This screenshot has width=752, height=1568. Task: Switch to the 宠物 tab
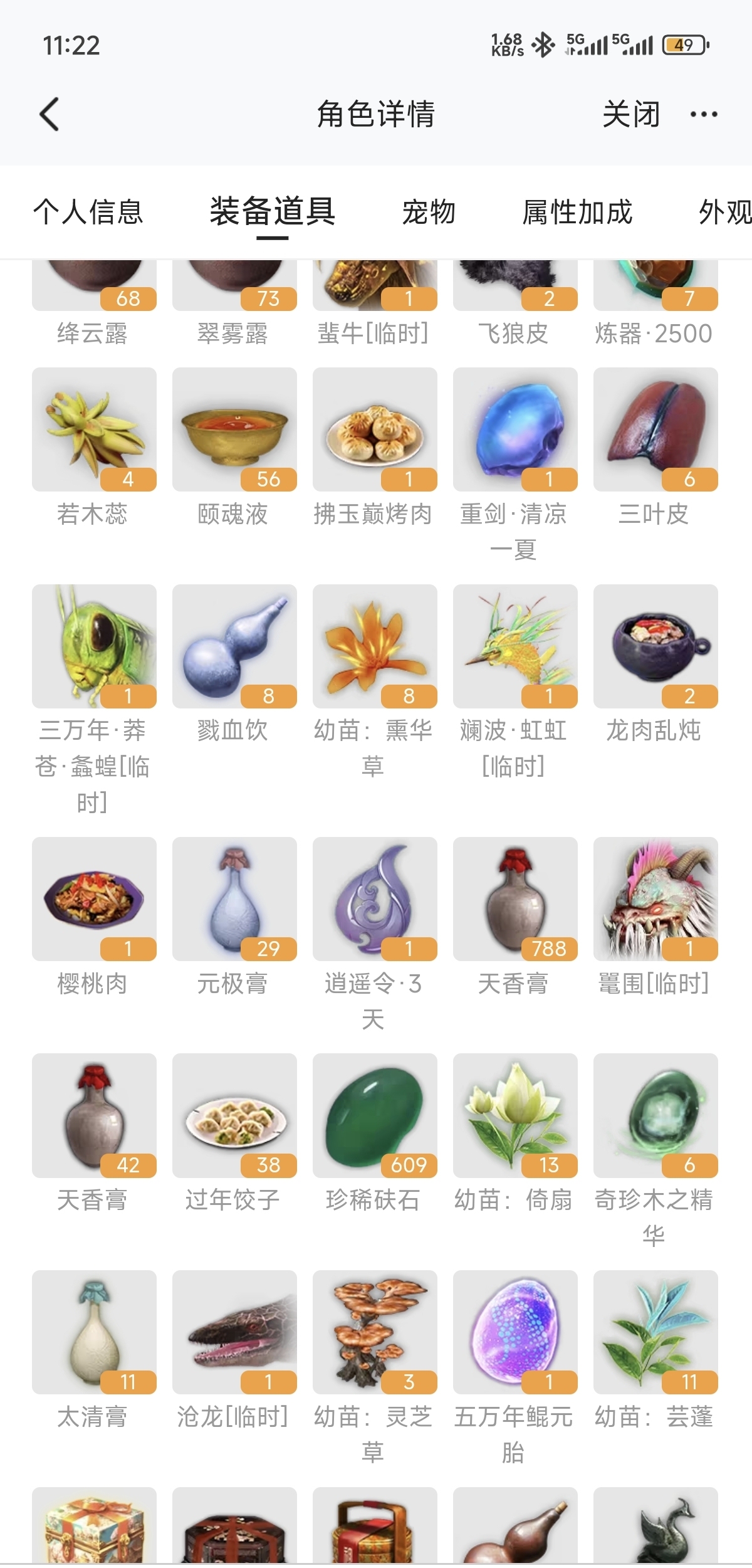(x=429, y=212)
